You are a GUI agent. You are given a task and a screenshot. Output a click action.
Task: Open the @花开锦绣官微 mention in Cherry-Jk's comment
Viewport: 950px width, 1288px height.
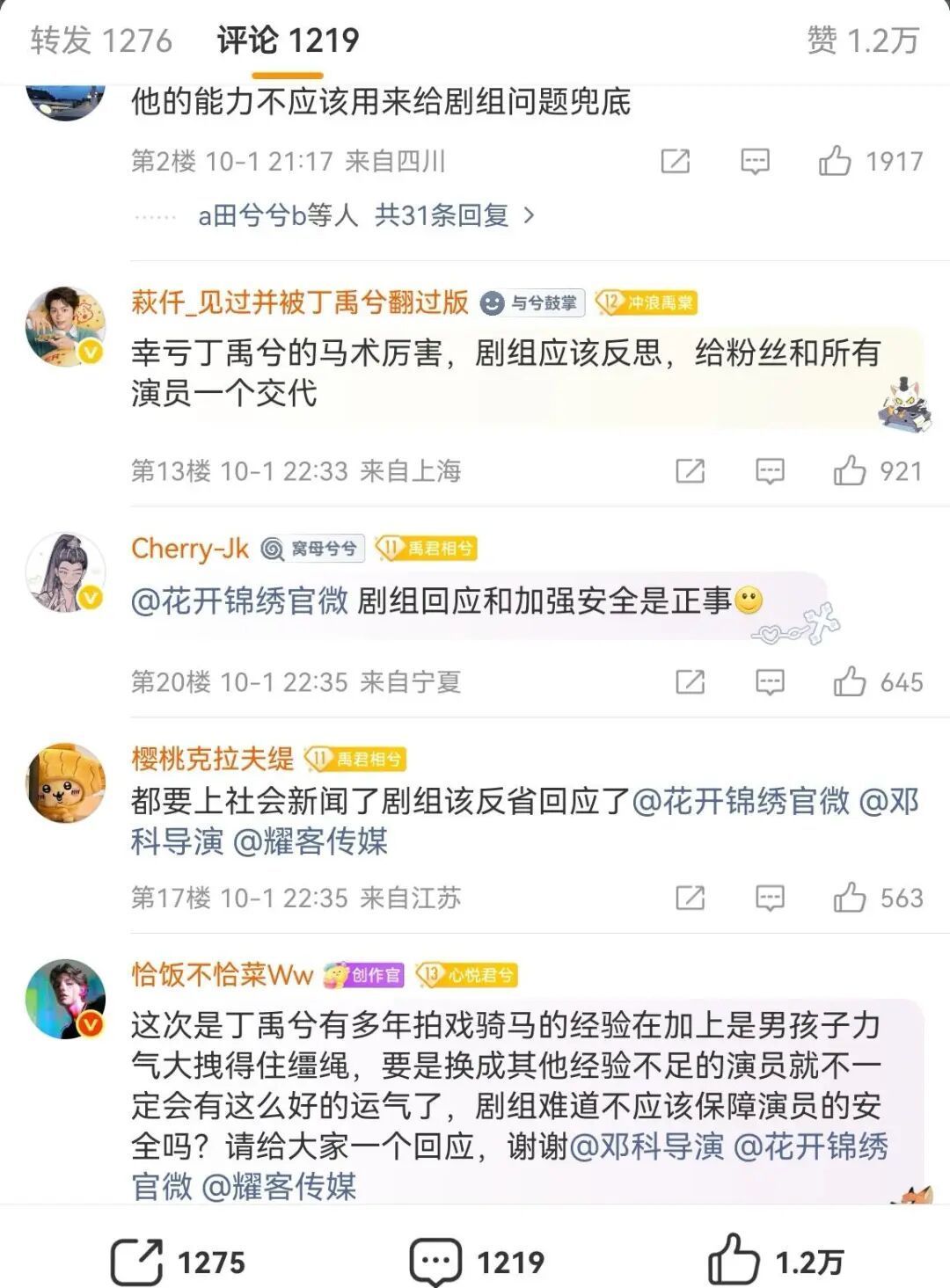coord(239,601)
